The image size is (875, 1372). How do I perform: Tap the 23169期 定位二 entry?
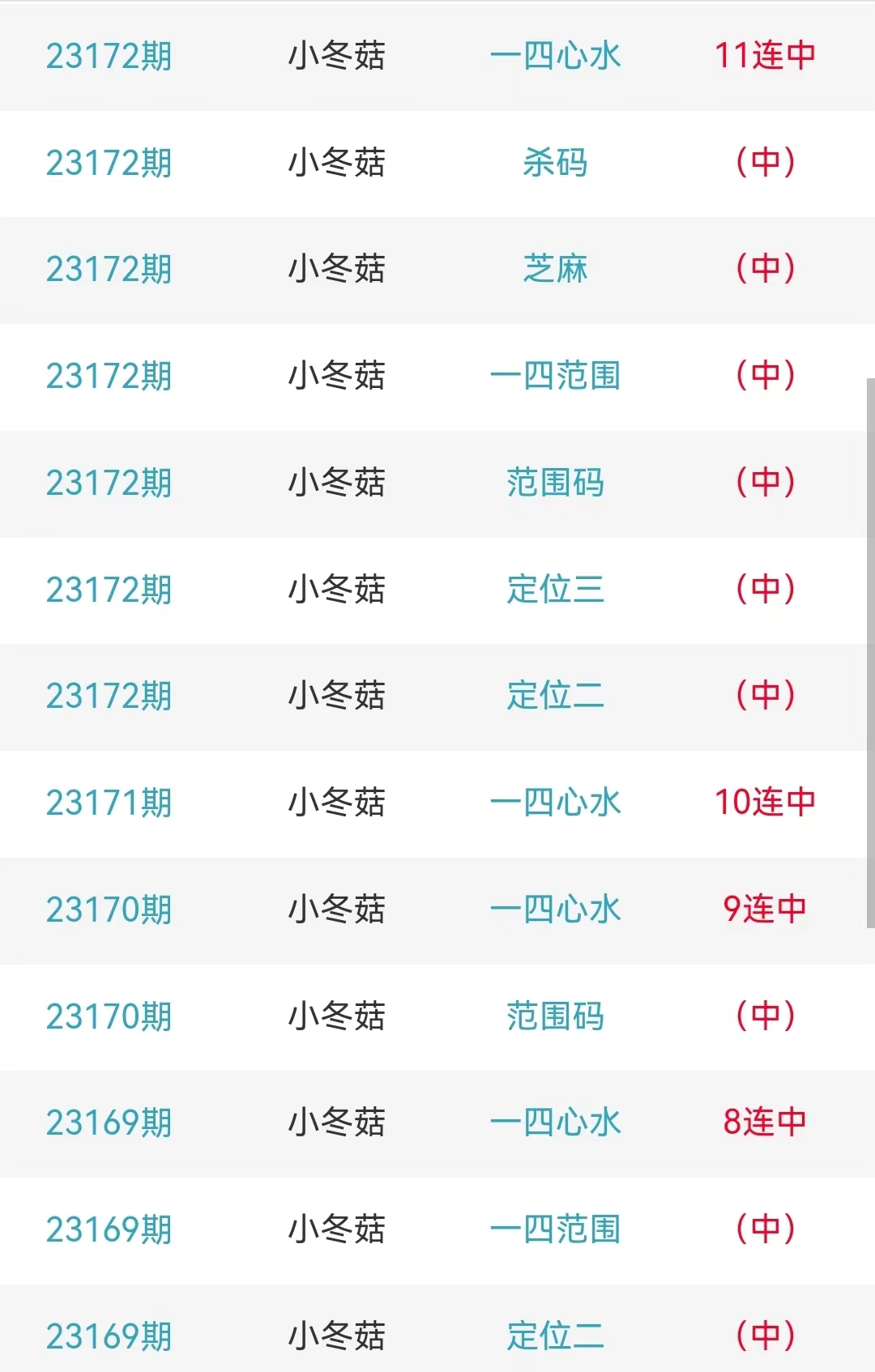[x=555, y=1336]
